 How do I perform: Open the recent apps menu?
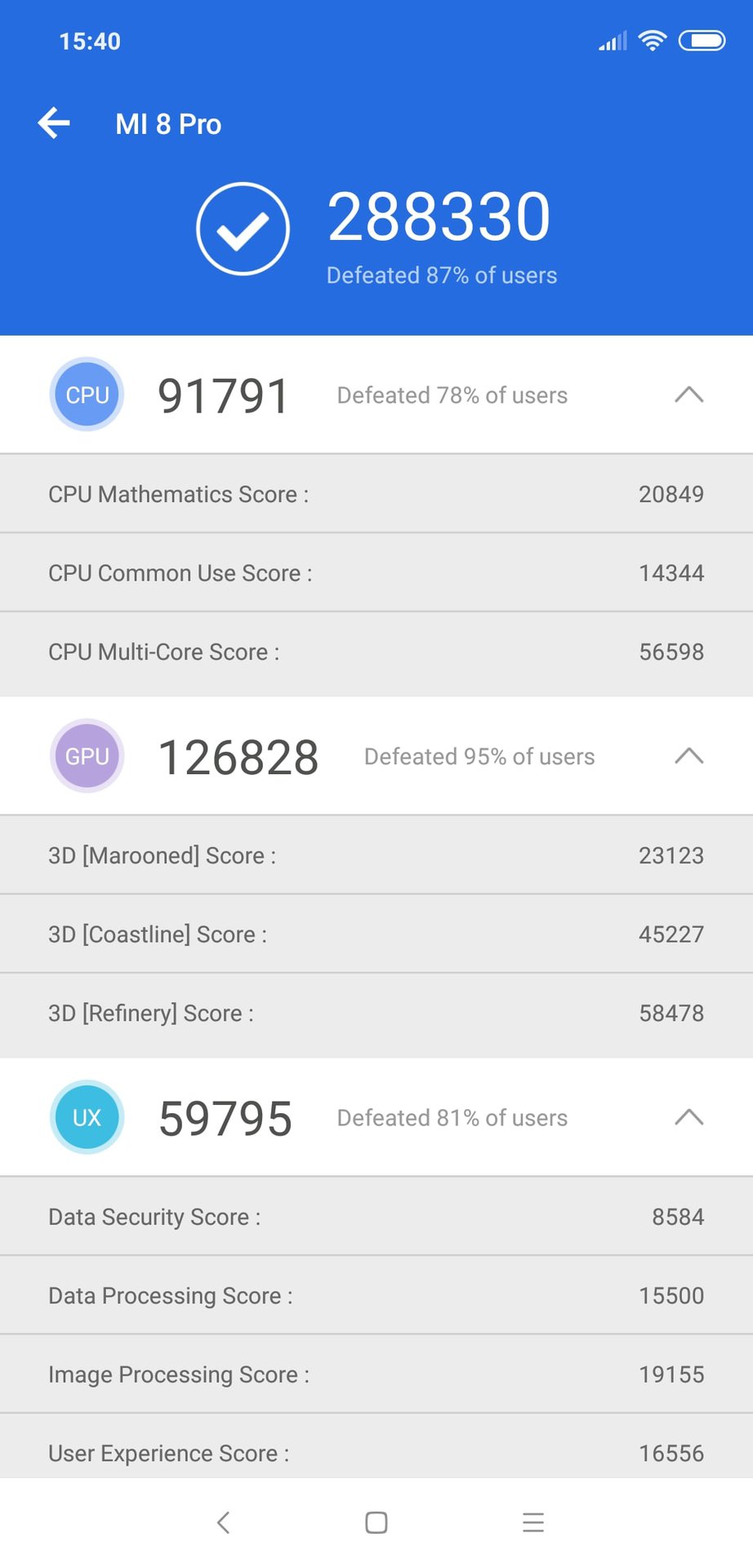(x=532, y=1522)
